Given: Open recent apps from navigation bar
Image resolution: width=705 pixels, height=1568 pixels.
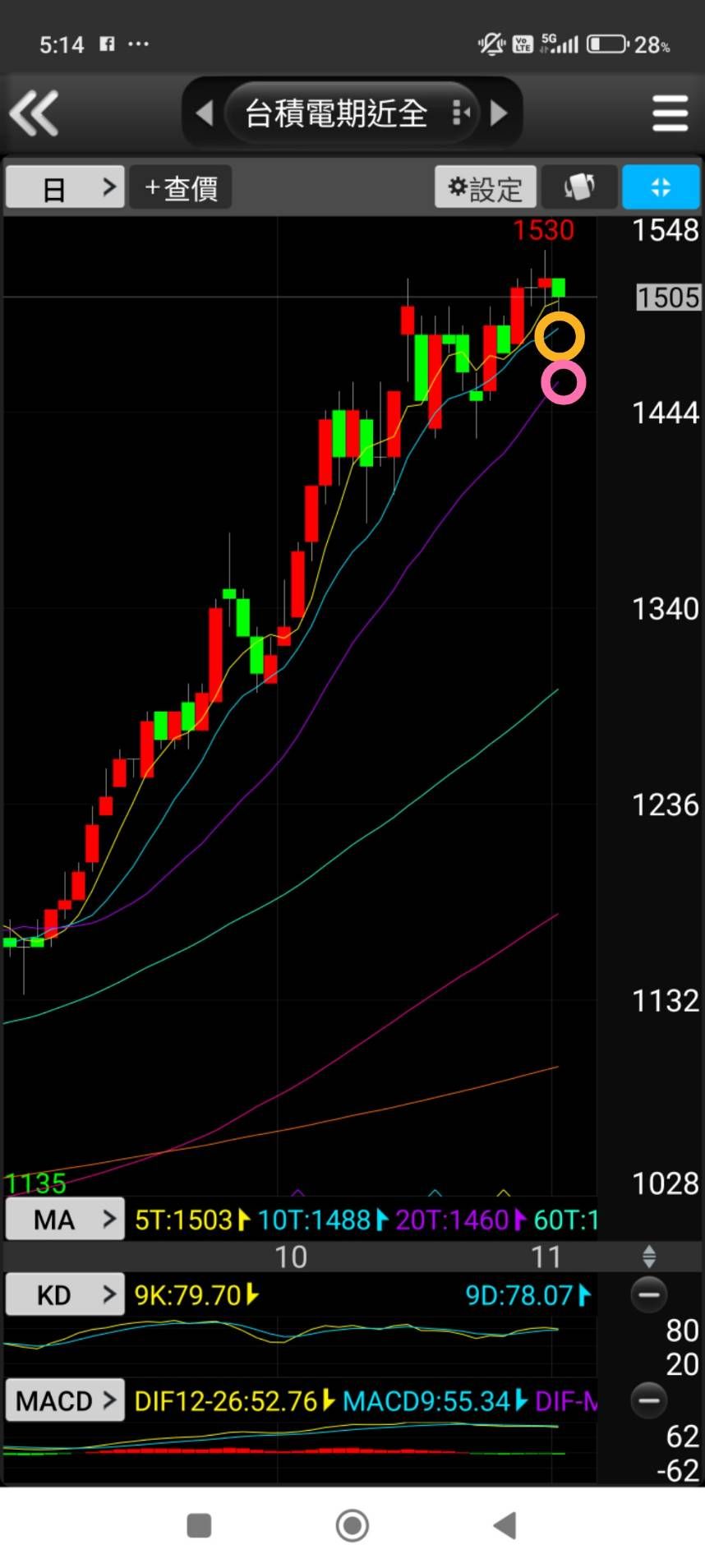Looking at the screenshot, I should point(200,1525).
